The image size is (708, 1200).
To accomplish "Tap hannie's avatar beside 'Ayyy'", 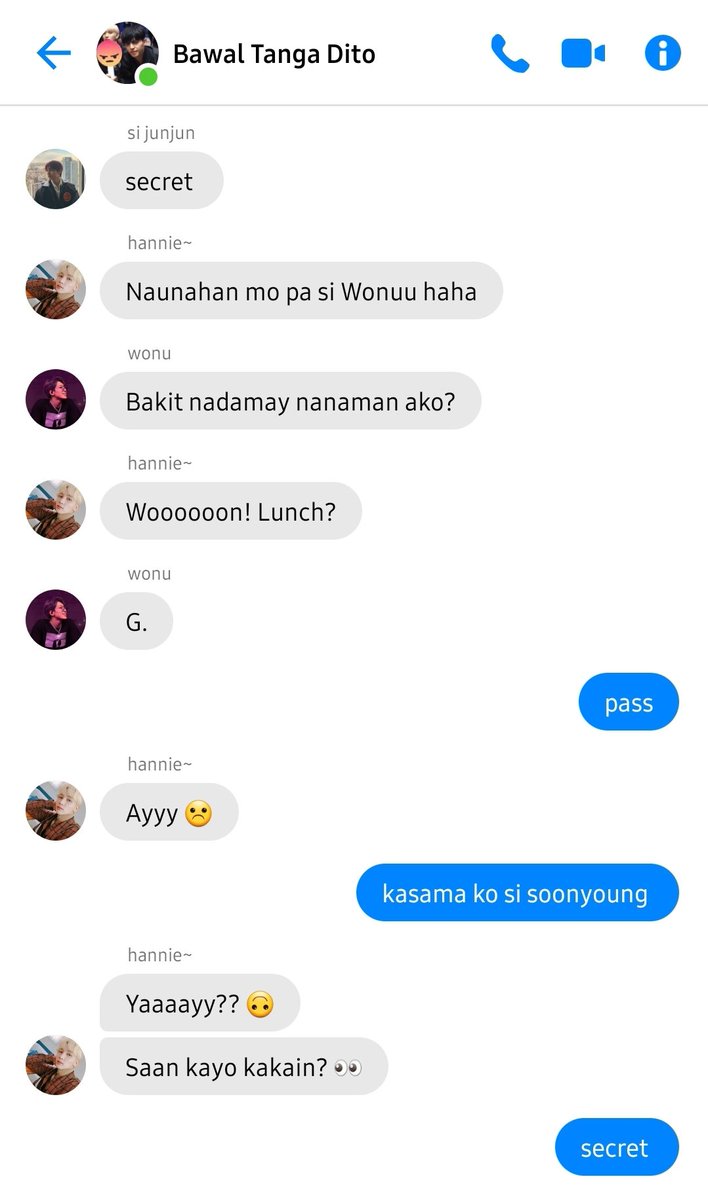I will click(55, 811).
